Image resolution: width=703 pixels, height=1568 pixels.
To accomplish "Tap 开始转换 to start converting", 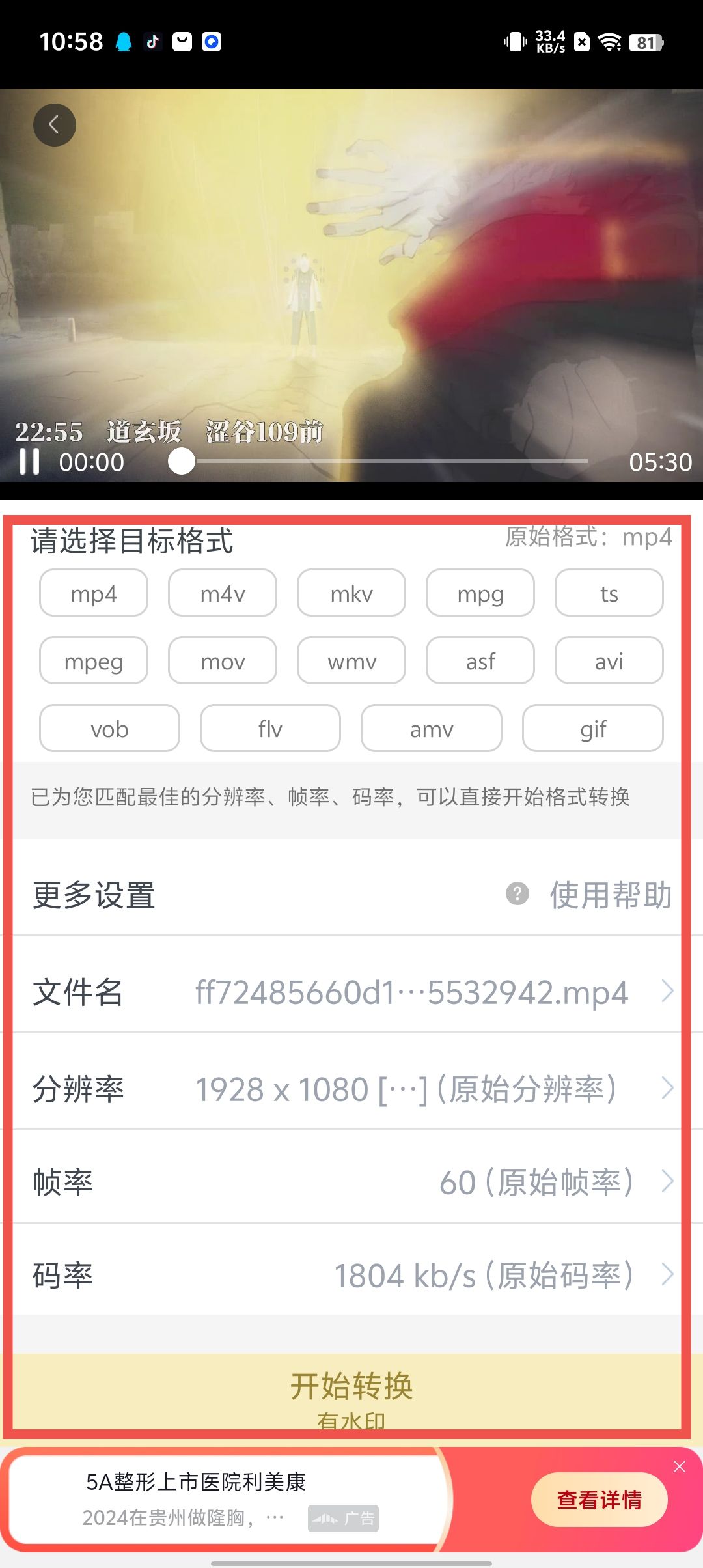I will pyautogui.click(x=351, y=1387).
